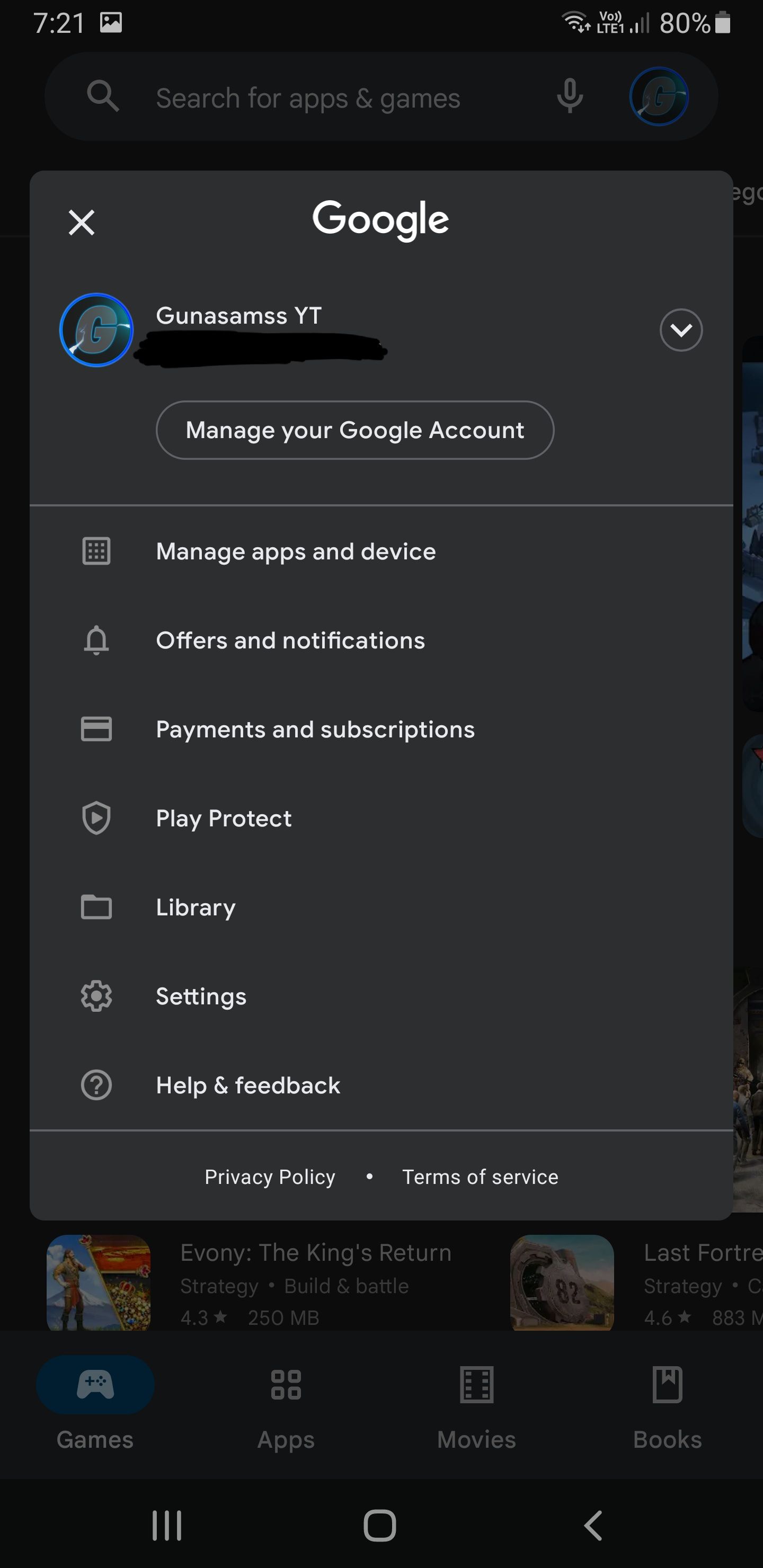Open the Library folder icon
Screen dimensions: 763x1568
[x=96, y=907]
